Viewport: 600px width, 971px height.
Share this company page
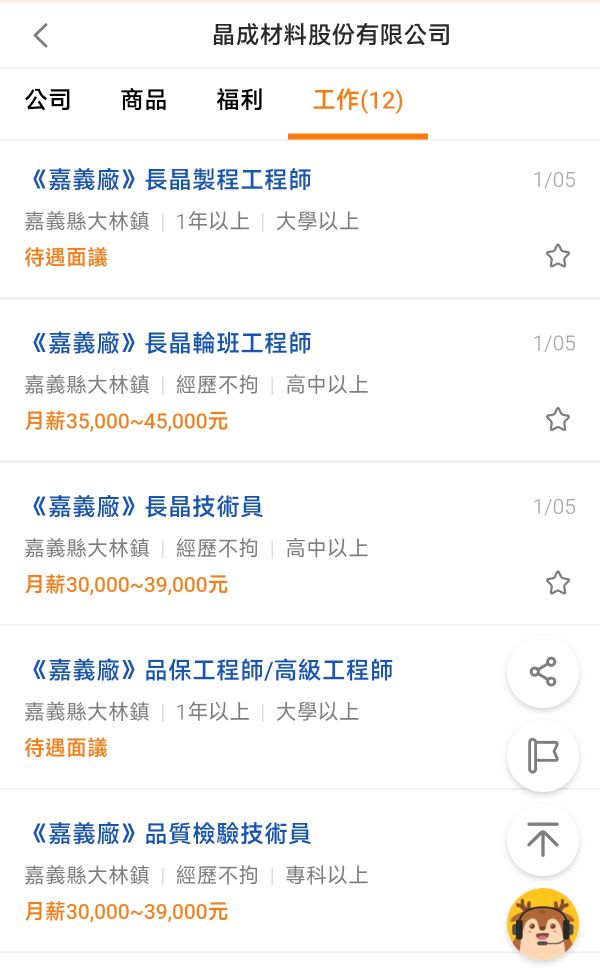[542, 672]
